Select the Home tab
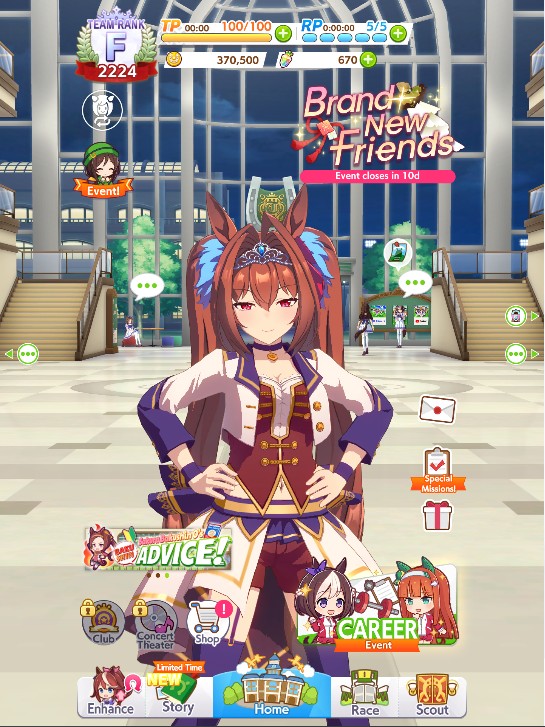This screenshot has height=727, width=545. [272, 691]
